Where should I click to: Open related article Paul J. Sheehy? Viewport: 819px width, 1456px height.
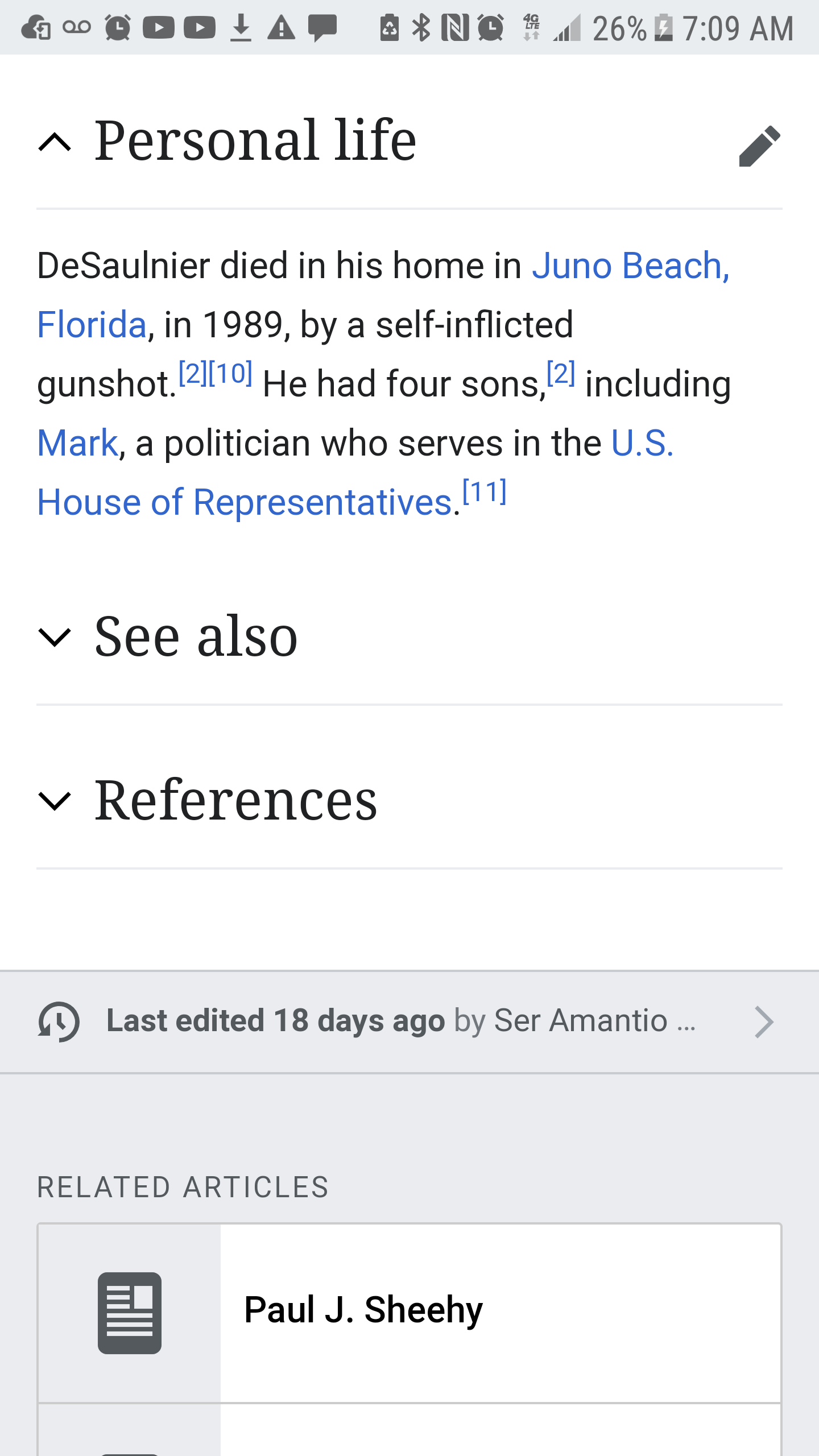click(409, 1313)
